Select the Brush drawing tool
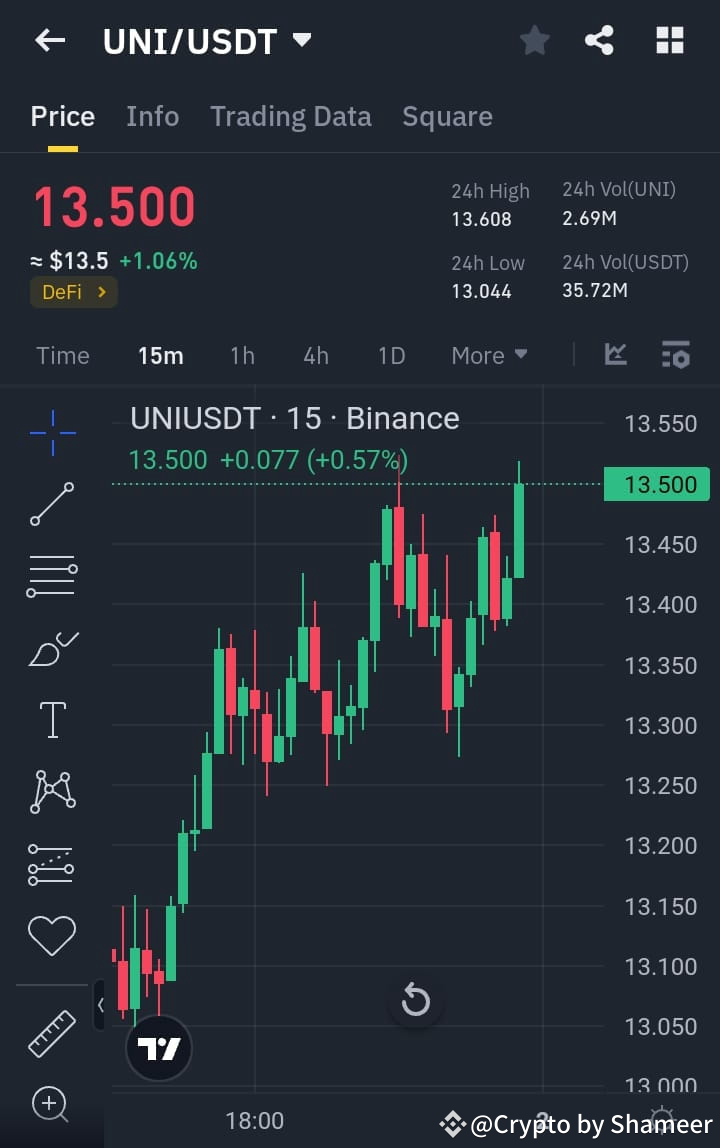The width and height of the screenshot is (720, 1148). click(x=51, y=648)
